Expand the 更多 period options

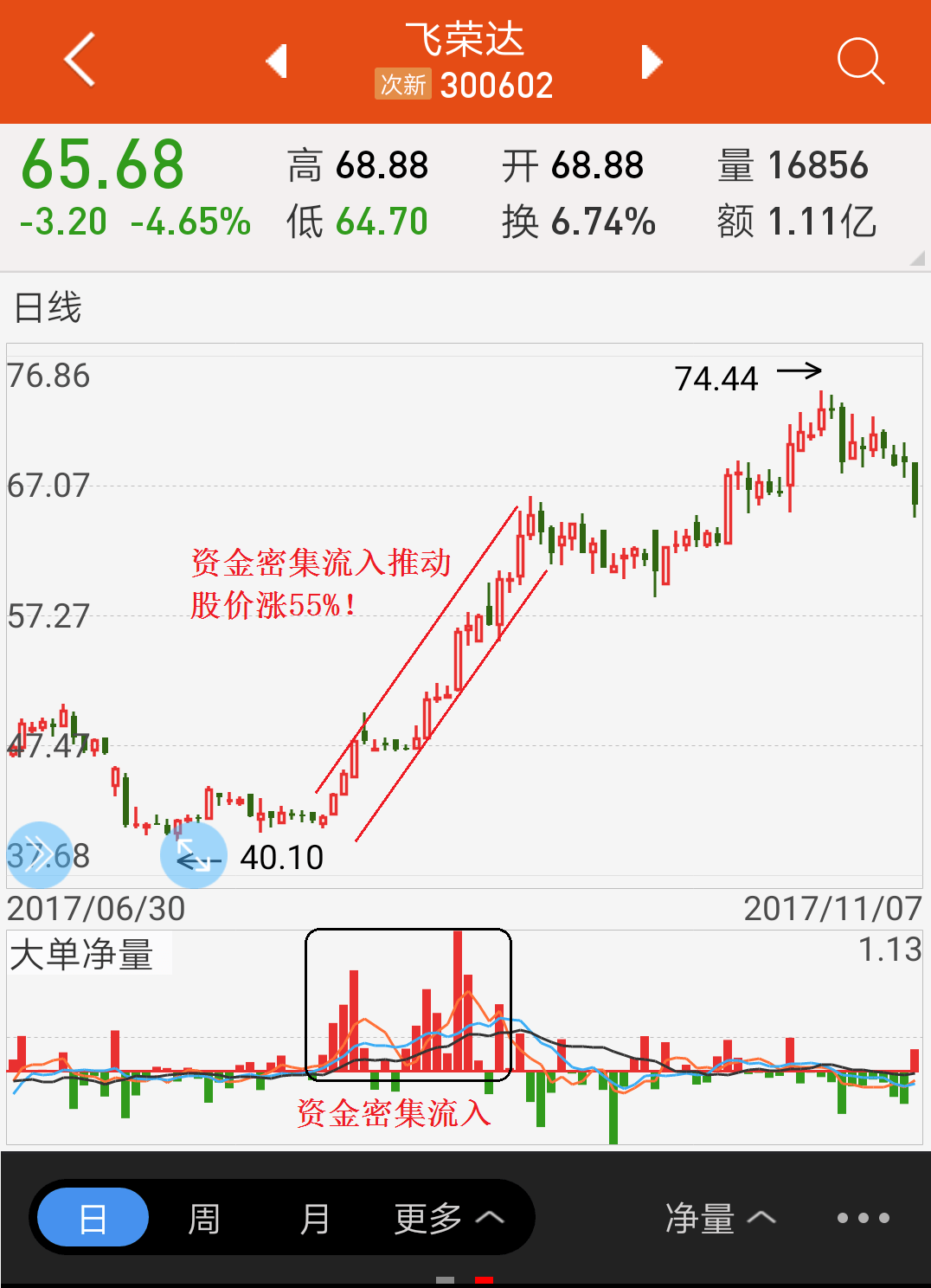tap(448, 1218)
